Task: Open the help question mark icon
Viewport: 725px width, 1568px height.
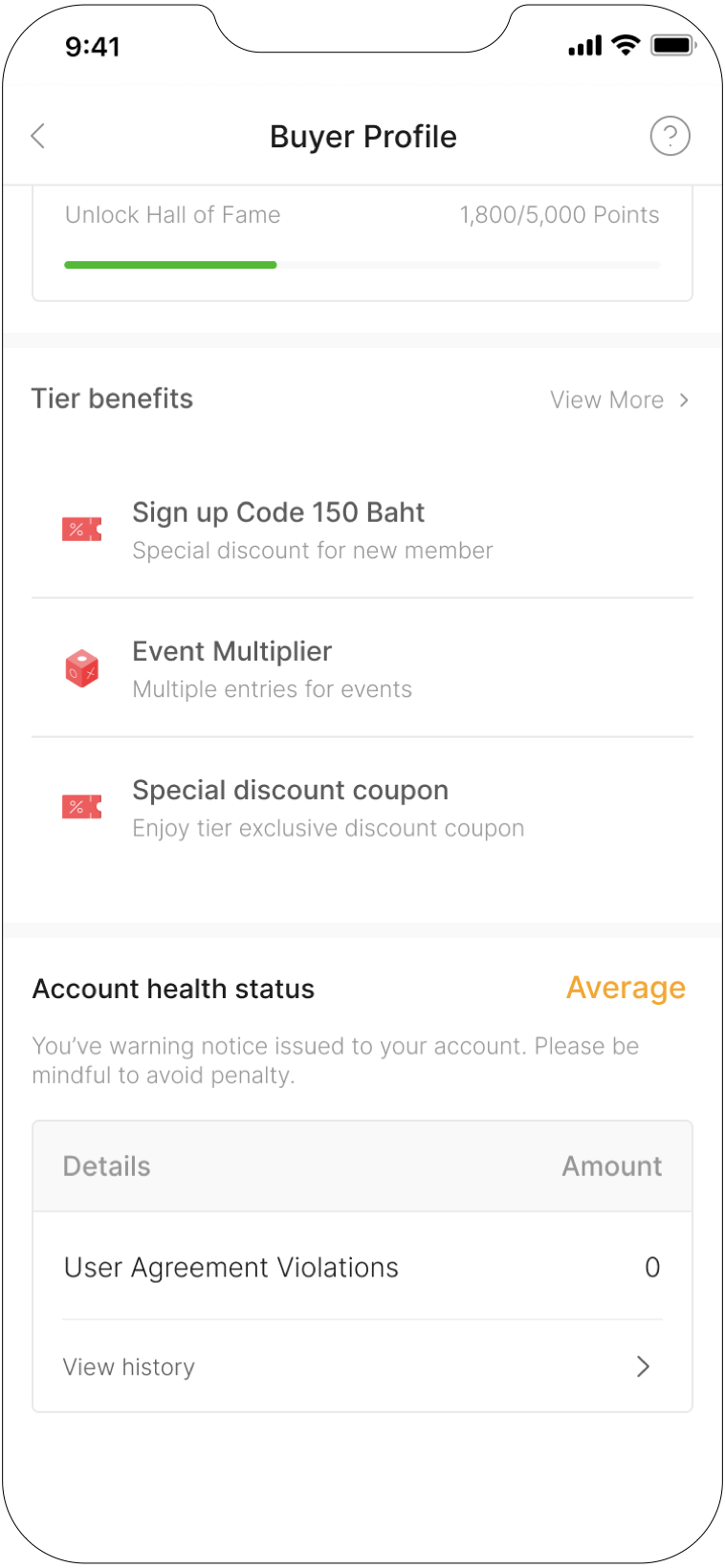Action: point(670,136)
